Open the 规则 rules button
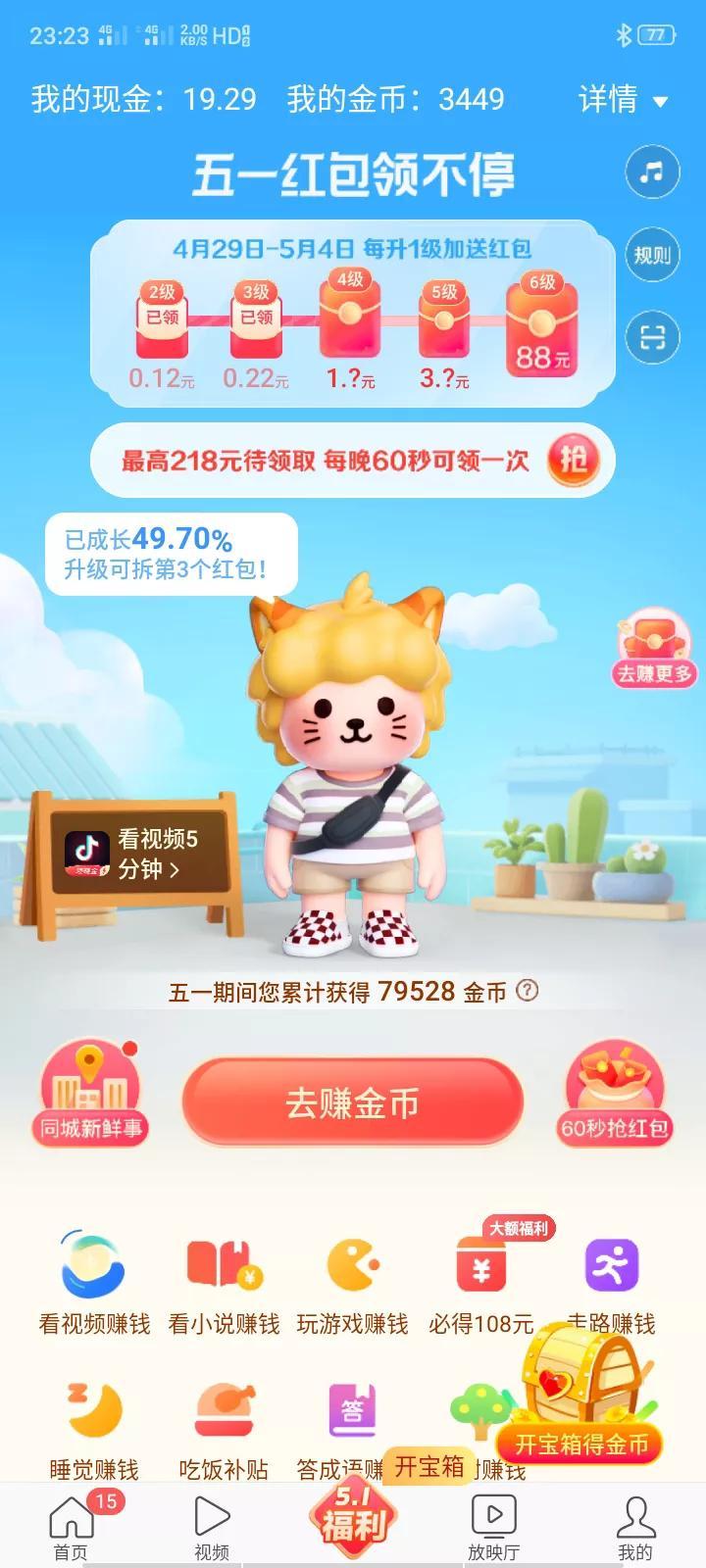 tap(652, 255)
